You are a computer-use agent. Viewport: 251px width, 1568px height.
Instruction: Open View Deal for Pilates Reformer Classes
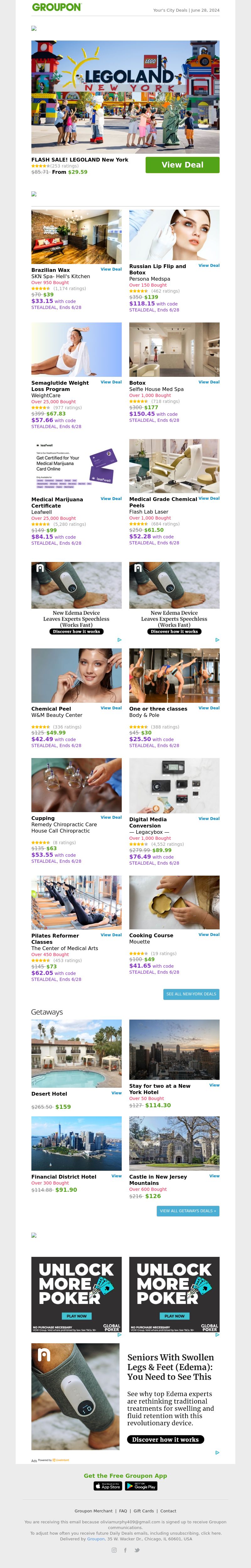(x=111, y=935)
